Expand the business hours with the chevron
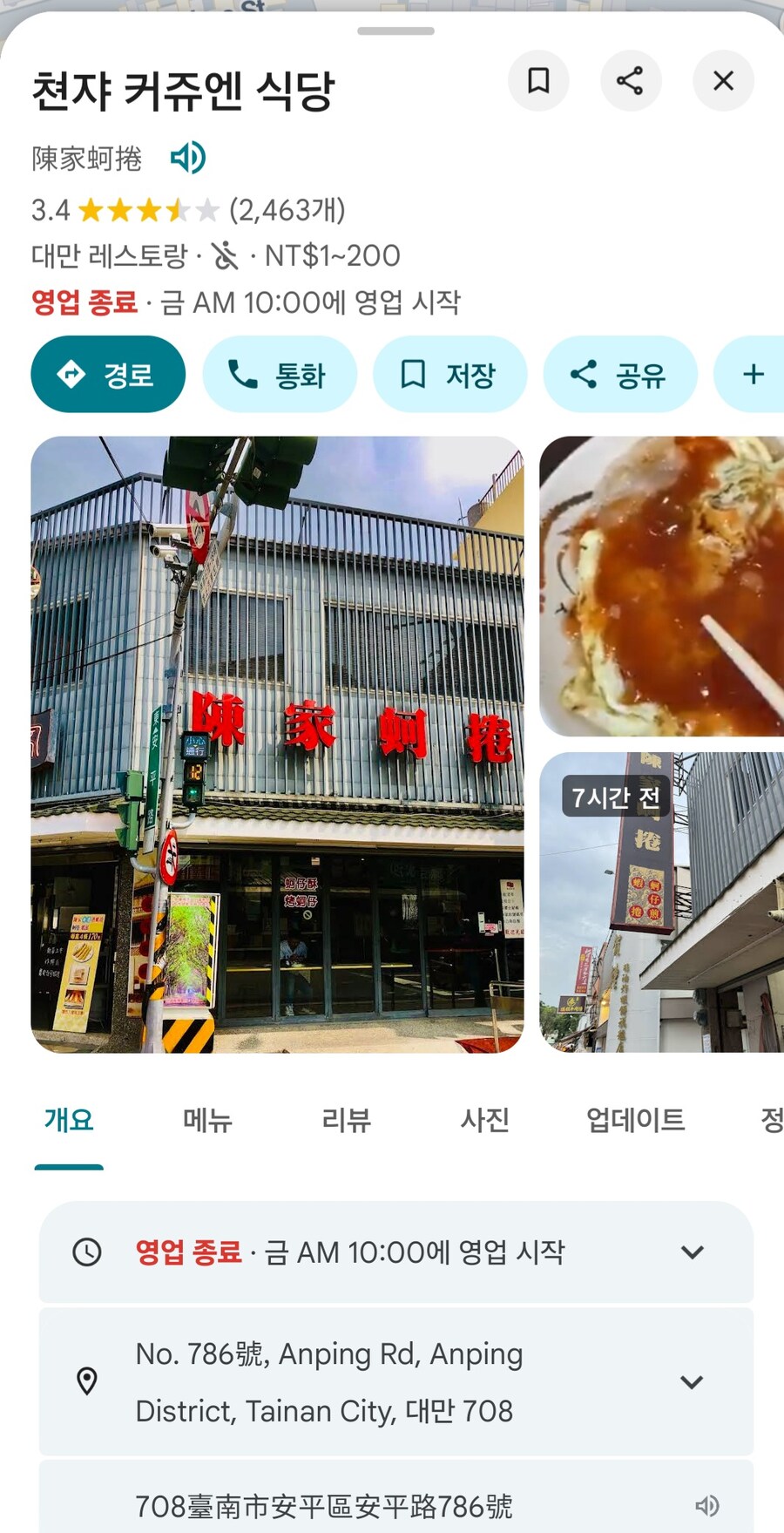Viewport: 784px width, 1533px height. [x=693, y=1252]
